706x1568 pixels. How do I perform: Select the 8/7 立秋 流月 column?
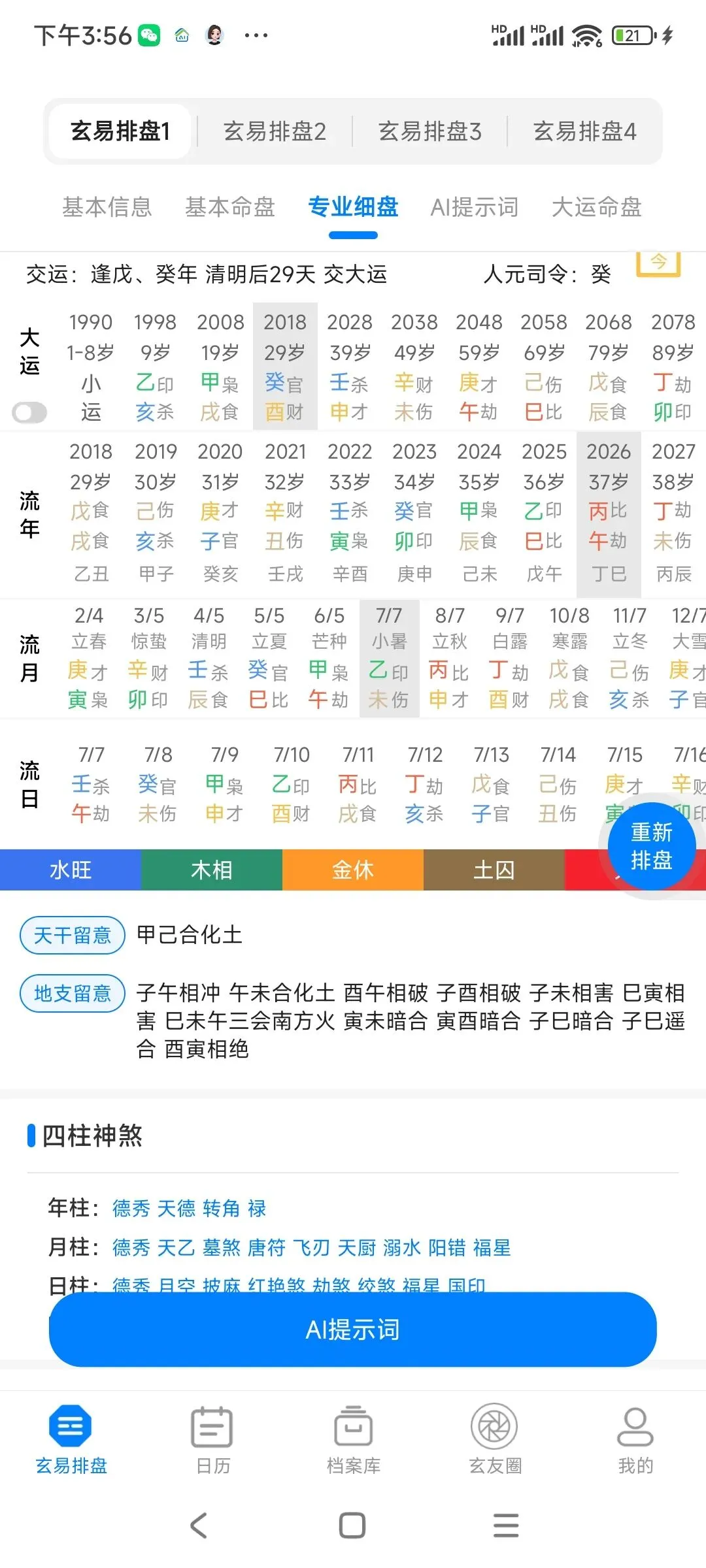[450, 659]
